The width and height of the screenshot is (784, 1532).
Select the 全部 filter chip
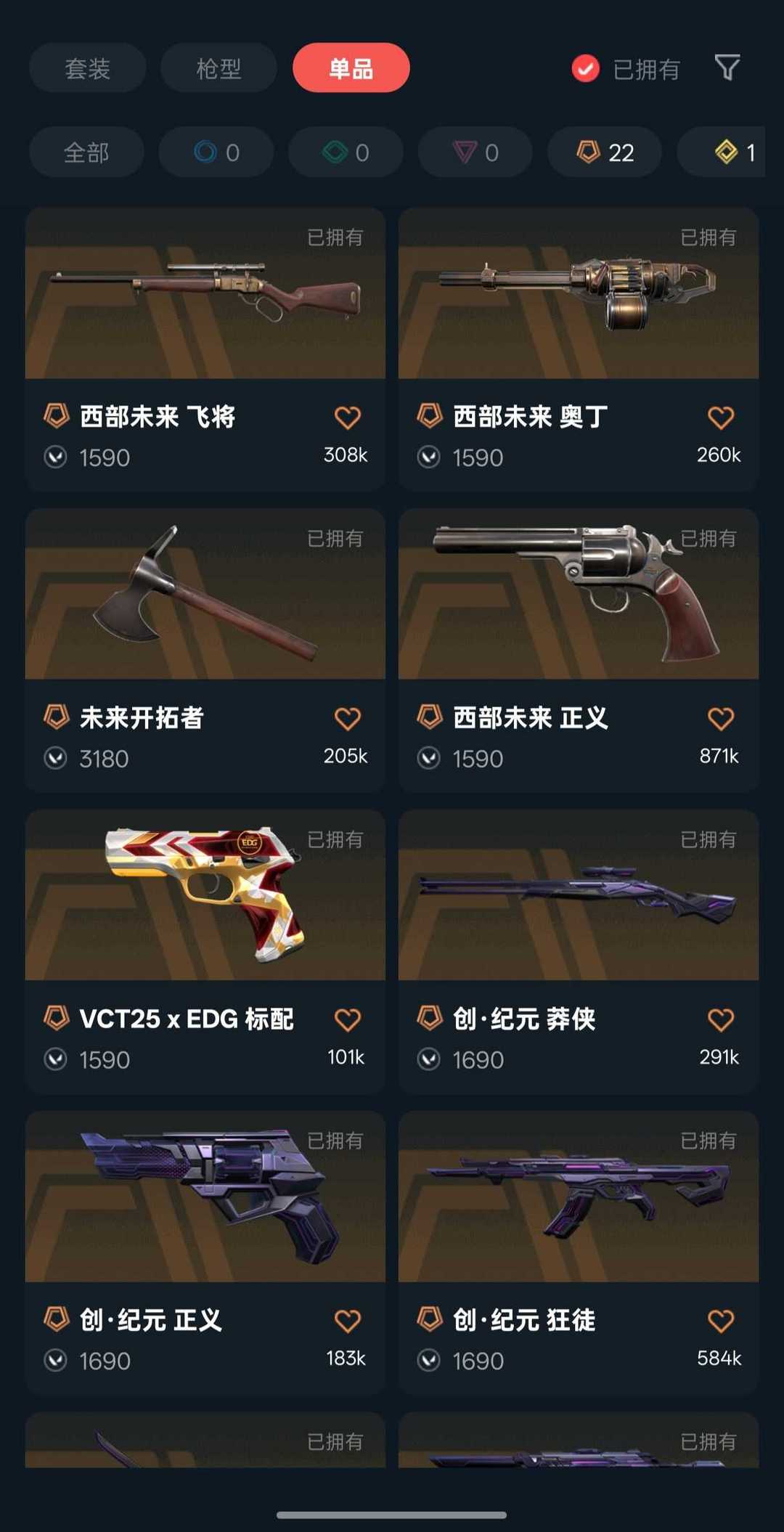click(86, 152)
